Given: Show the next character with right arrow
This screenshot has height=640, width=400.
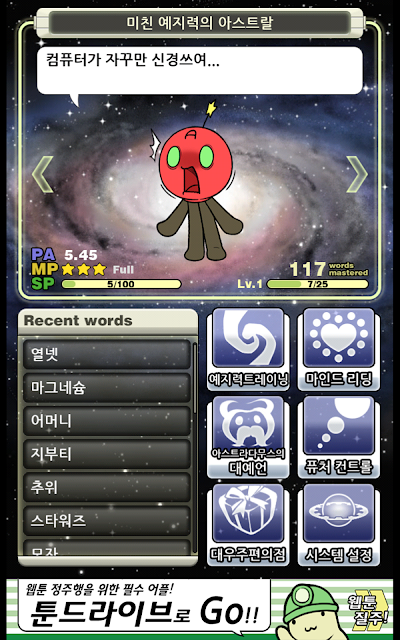Looking at the screenshot, I should click(x=357, y=174).
